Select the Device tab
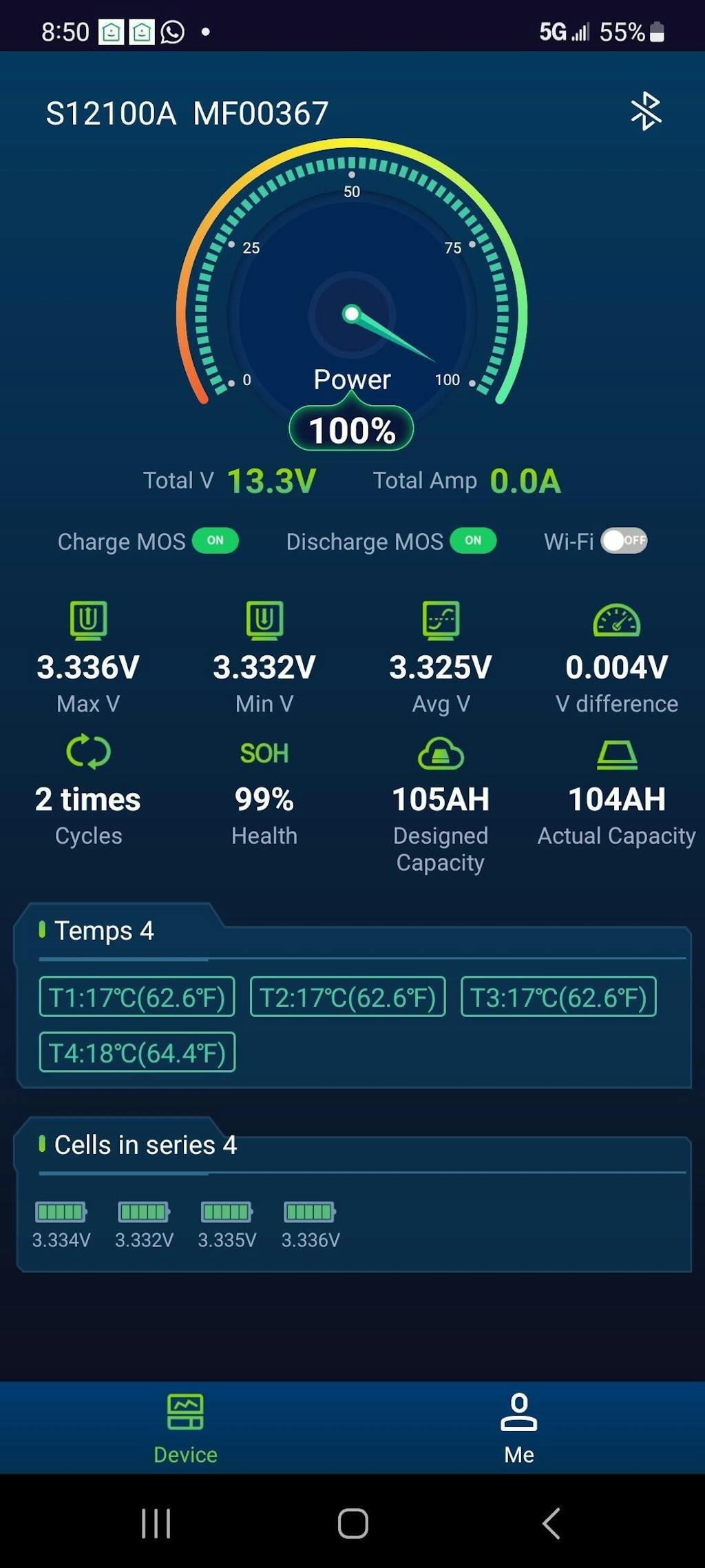This screenshot has height=1568, width=705. pyautogui.click(x=185, y=1427)
